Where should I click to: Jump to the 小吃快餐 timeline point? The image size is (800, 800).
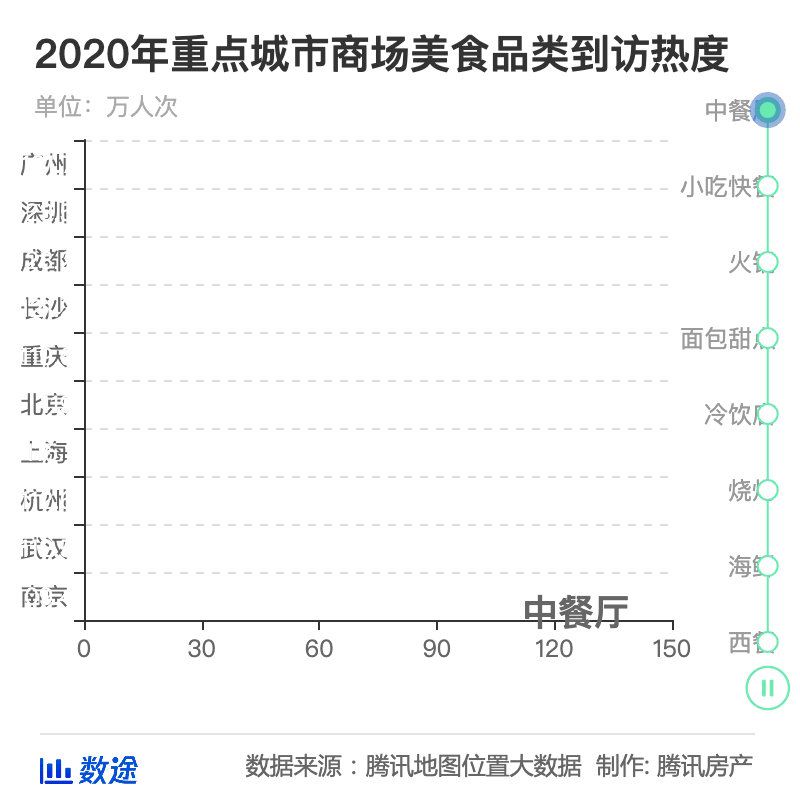pyautogui.click(x=768, y=186)
